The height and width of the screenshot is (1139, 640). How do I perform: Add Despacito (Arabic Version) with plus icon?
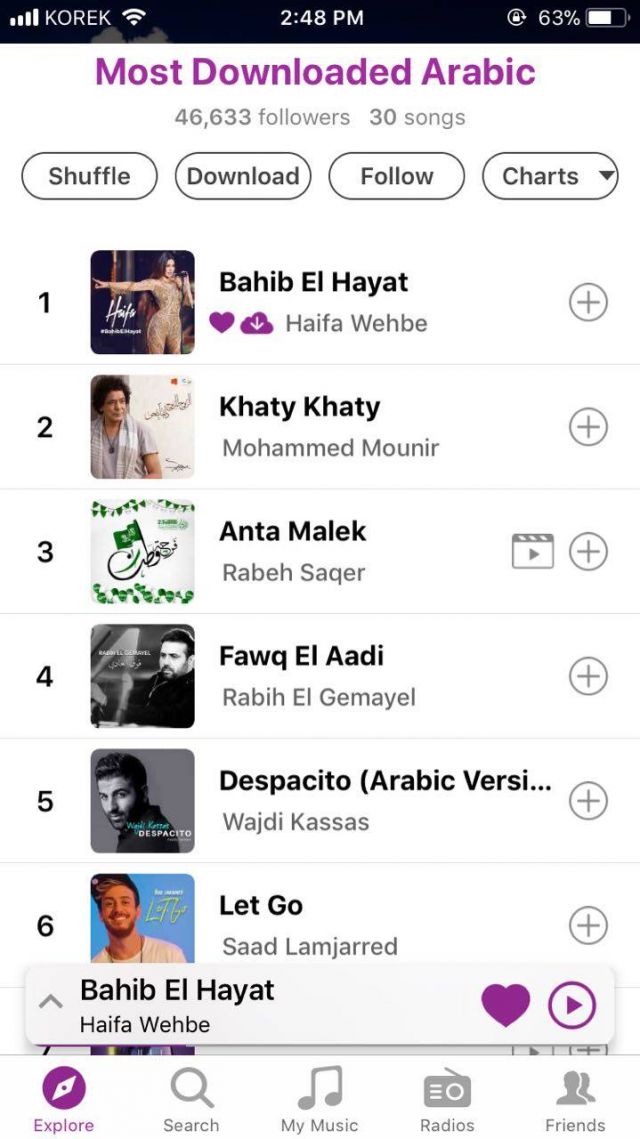[x=588, y=801]
